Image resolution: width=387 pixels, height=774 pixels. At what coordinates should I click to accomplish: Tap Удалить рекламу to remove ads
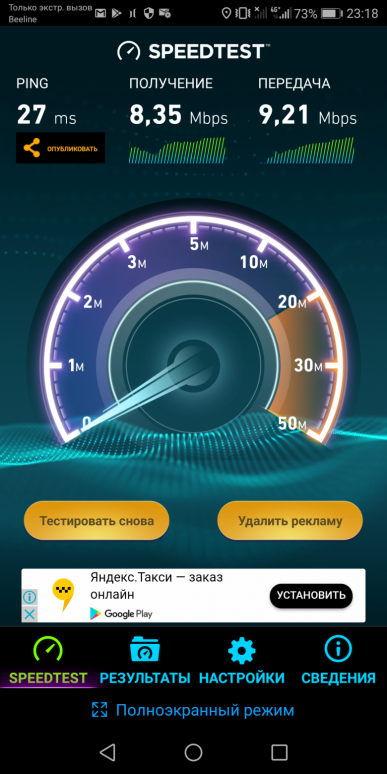(290, 521)
